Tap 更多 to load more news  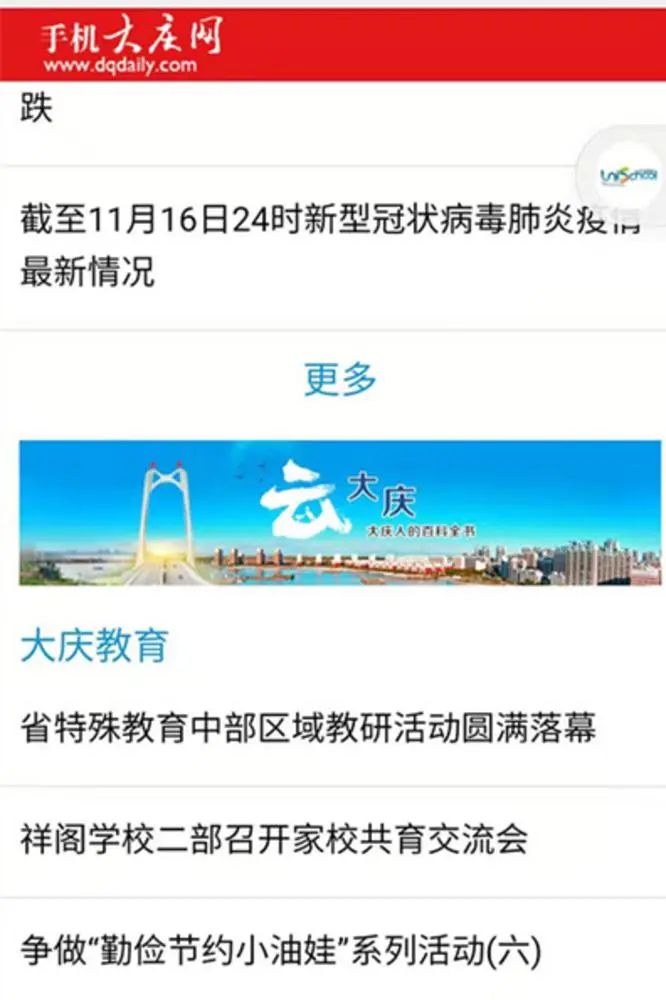pos(340,379)
